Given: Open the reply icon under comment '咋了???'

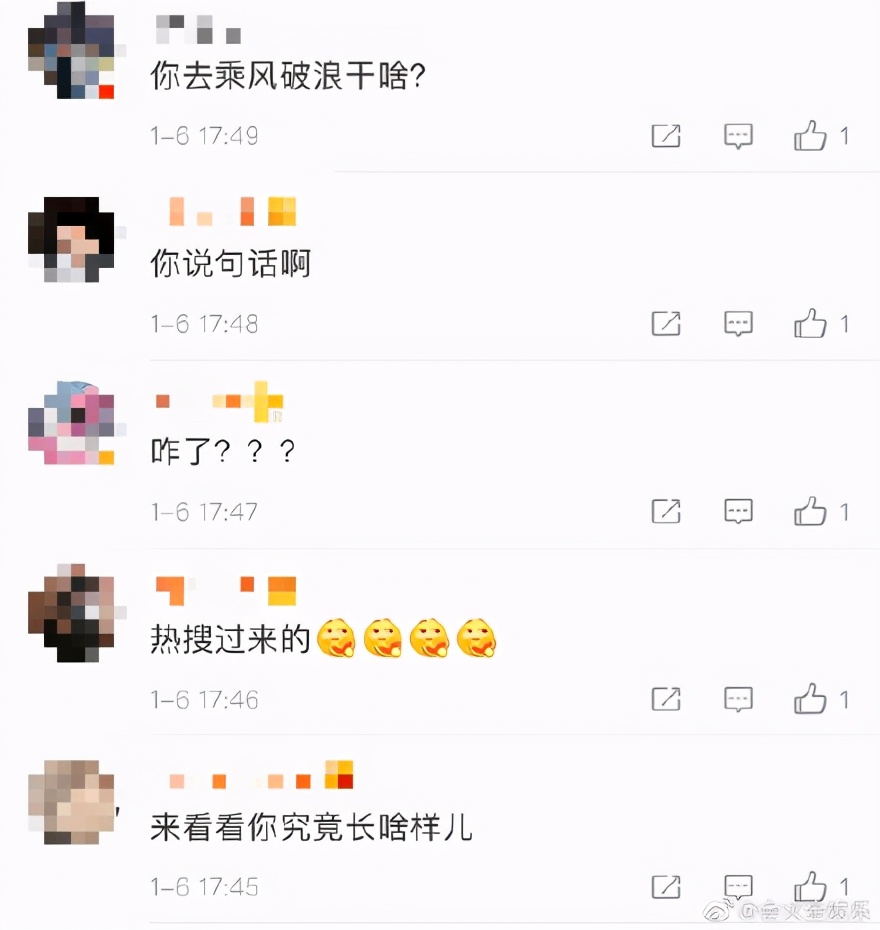Looking at the screenshot, I should [737, 512].
